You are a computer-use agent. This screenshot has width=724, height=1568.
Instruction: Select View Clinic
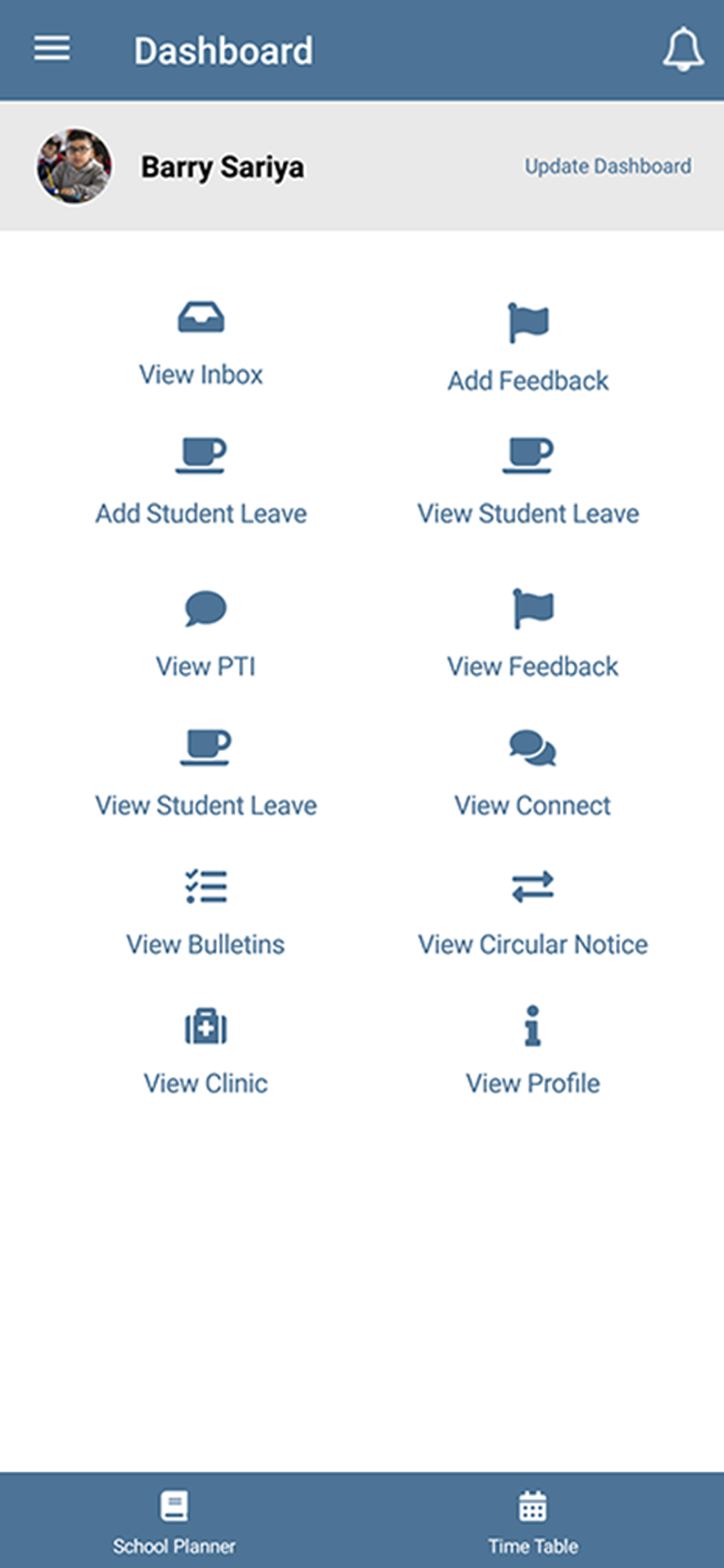point(205,1052)
